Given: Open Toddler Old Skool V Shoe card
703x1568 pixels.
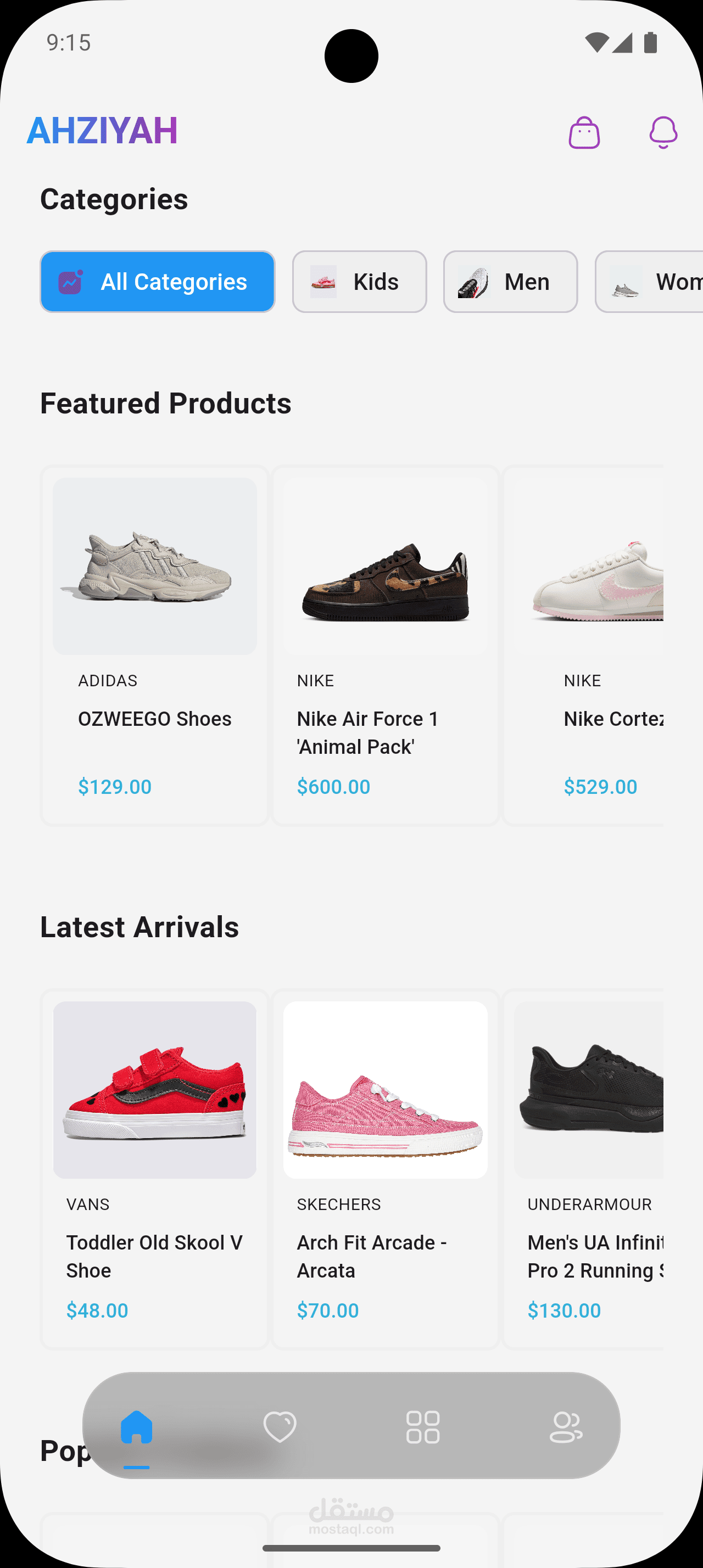Looking at the screenshot, I should (x=154, y=1169).
